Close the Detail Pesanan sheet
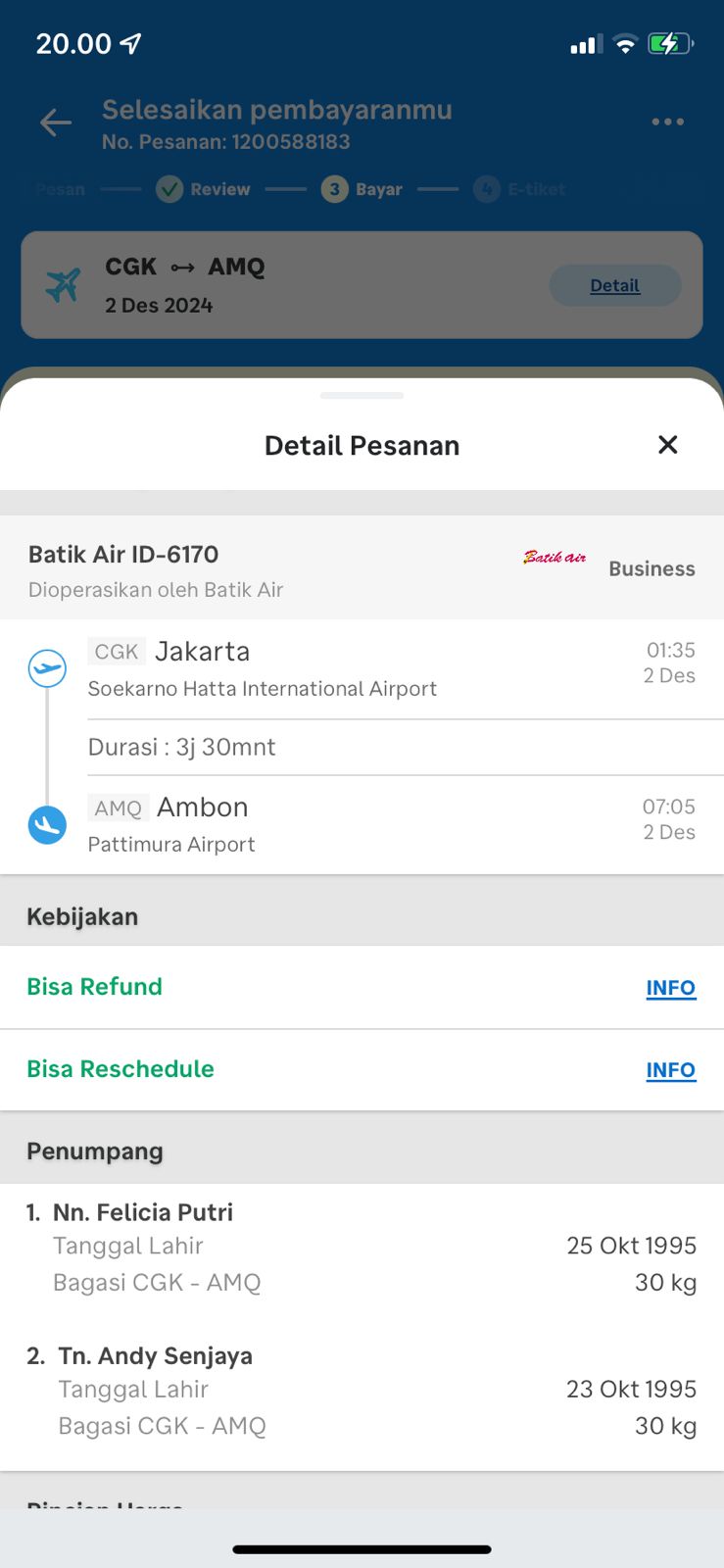The width and height of the screenshot is (724, 1568). coord(667,445)
